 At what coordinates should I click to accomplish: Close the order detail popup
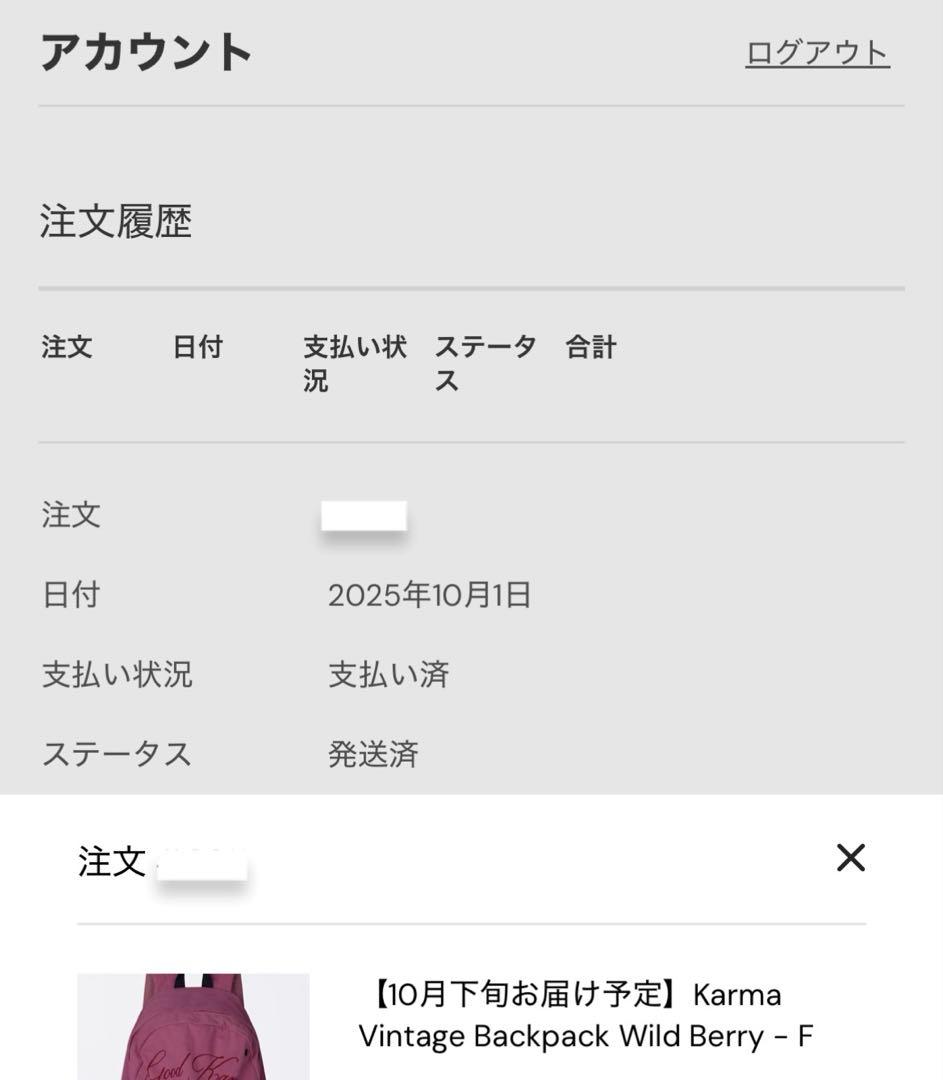[851, 858]
